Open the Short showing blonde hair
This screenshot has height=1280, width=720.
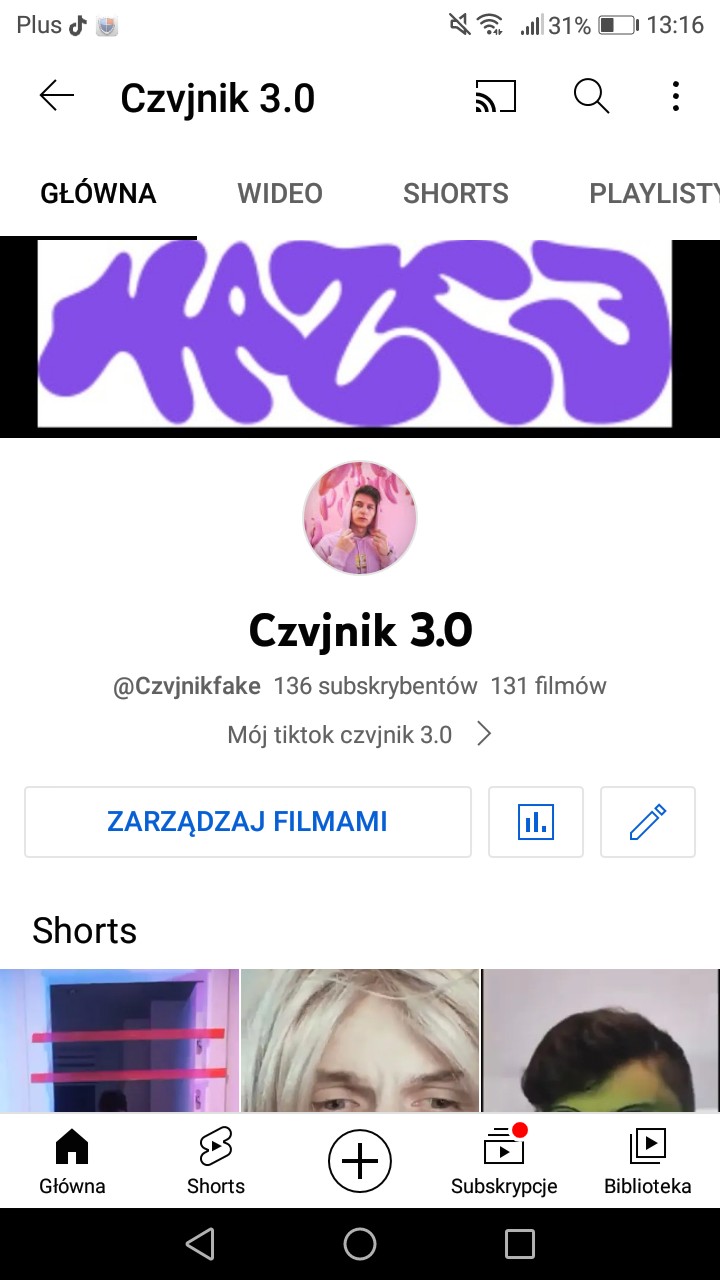tap(360, 1040)
